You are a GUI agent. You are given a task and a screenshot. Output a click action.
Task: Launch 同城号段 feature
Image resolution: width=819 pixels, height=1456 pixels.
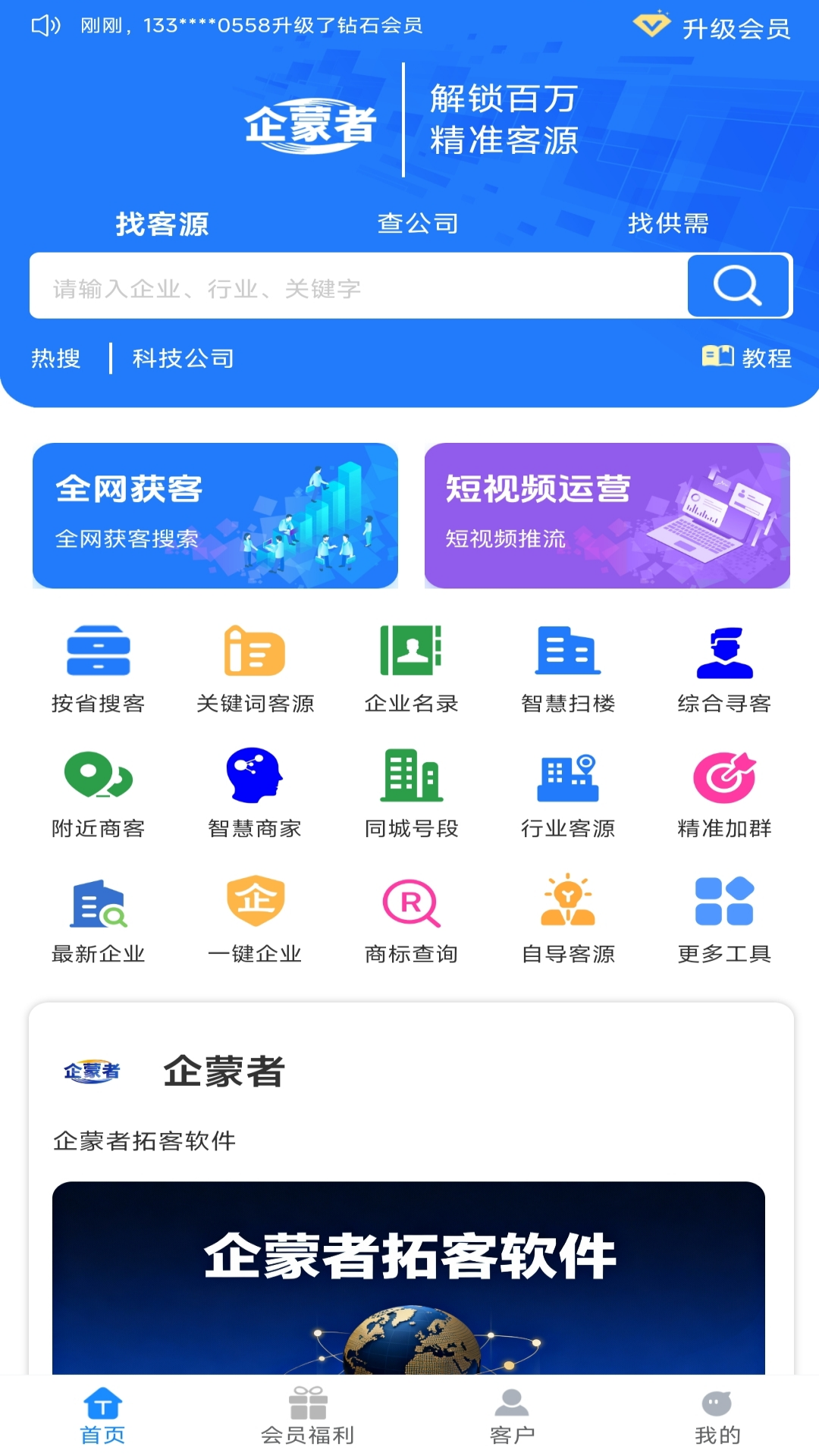[x=413, y=792]
